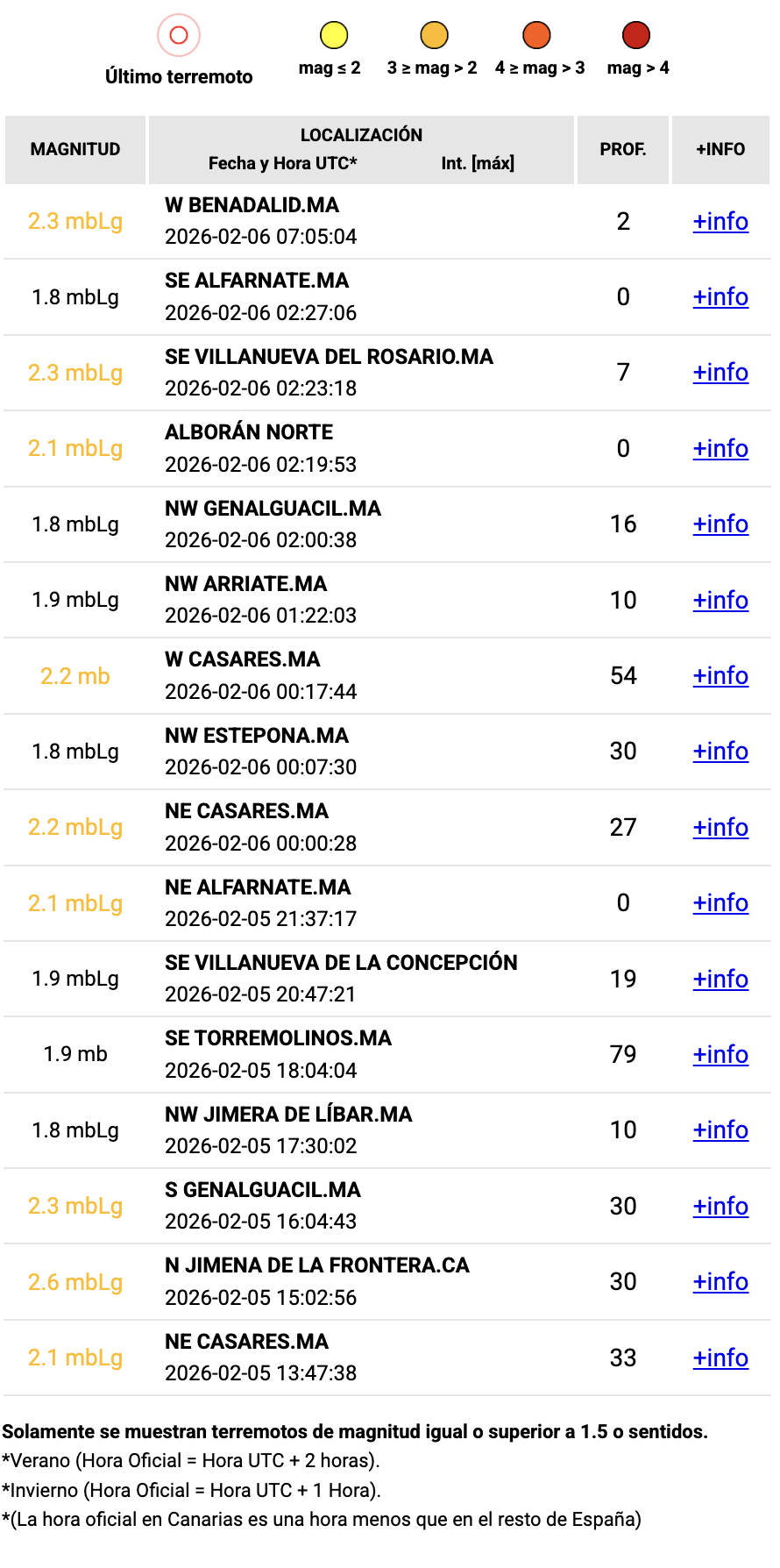View +info for the W CASARES.MA earthquake

[x=720, y=676]
